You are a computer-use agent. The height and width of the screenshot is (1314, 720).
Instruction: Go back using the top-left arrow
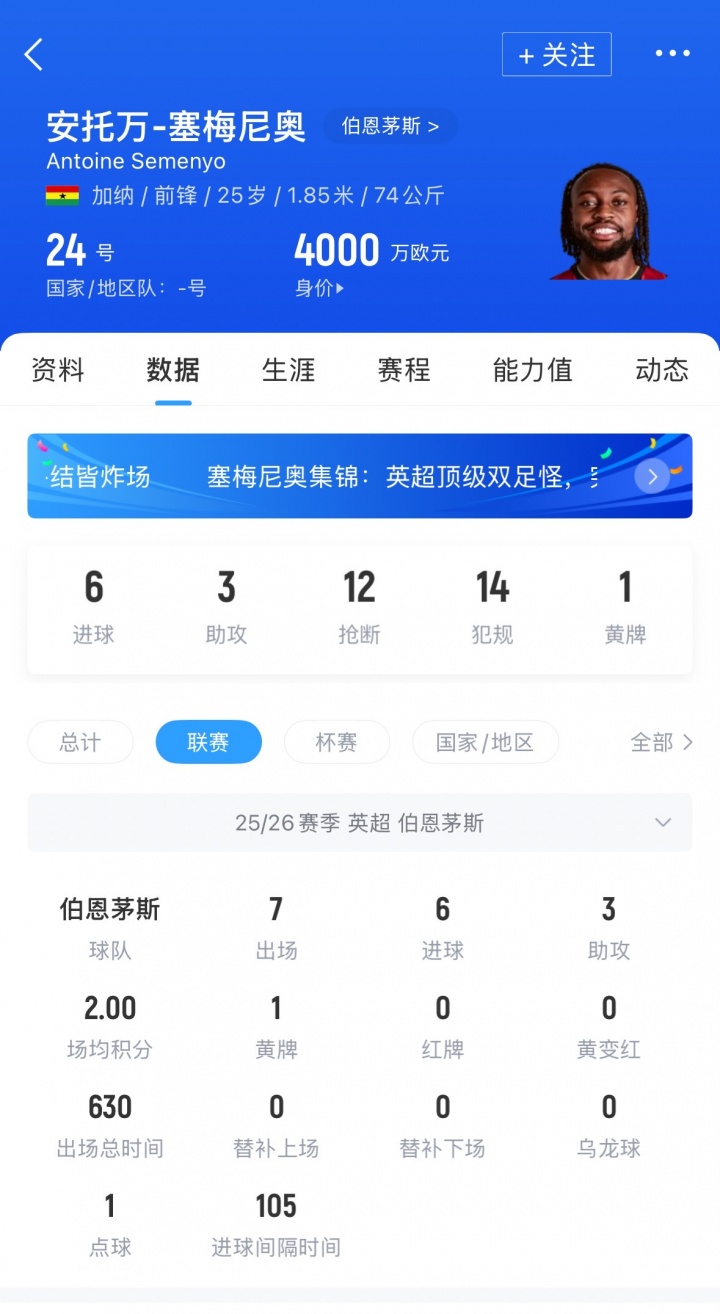click(x=34, y=55)
